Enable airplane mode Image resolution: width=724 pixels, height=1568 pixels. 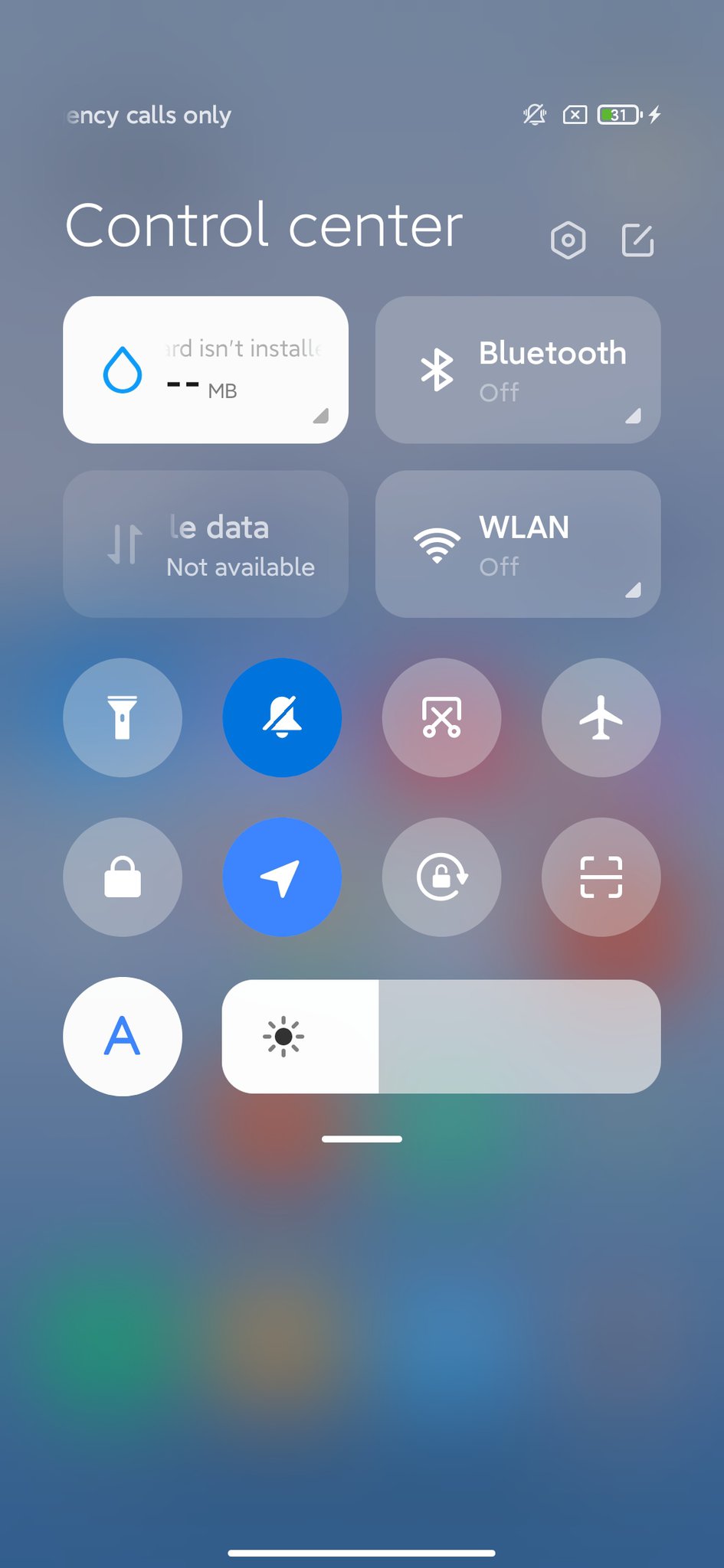[601, 717]
